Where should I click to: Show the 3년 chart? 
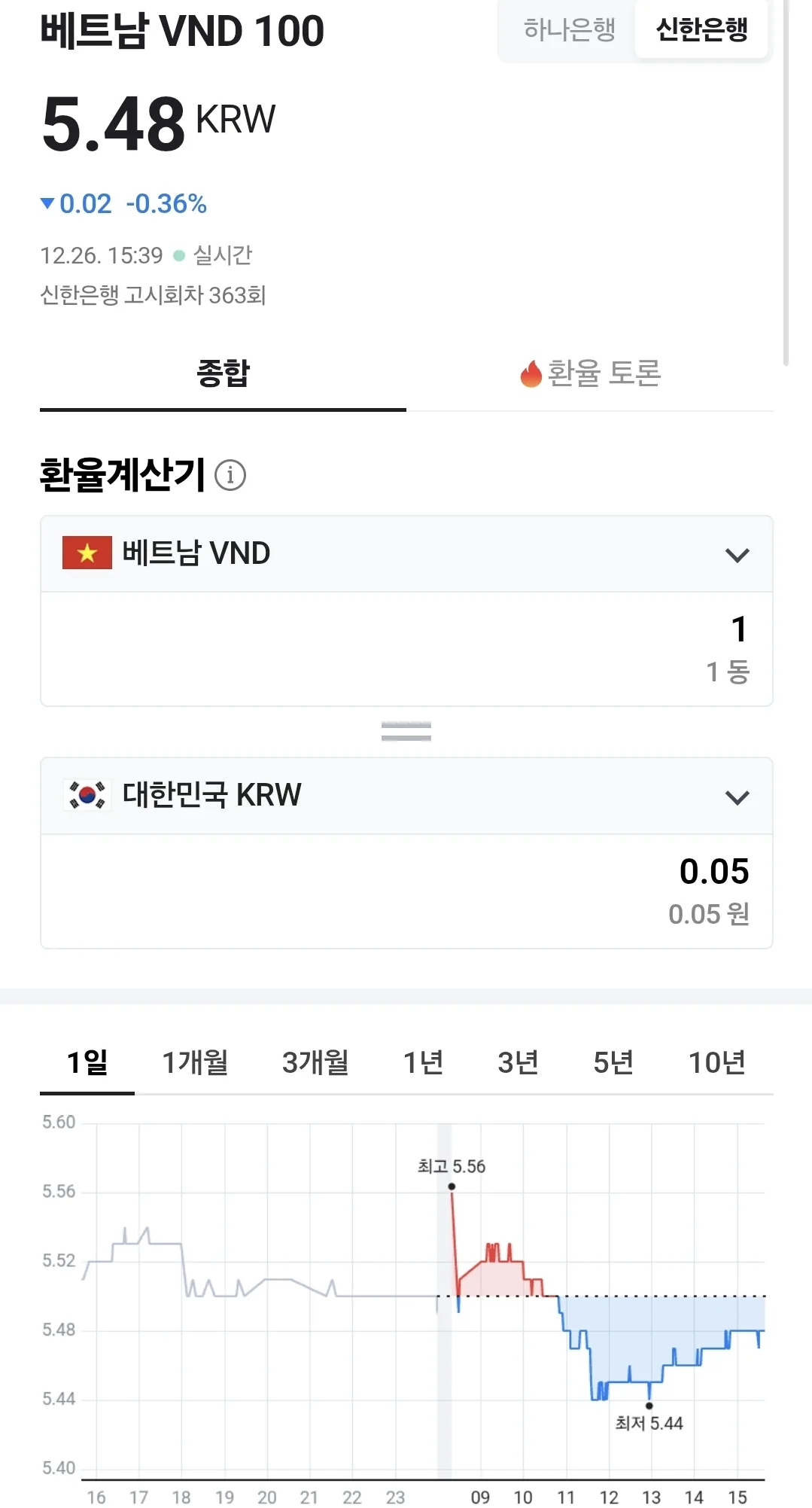[x=518, y=1062]
